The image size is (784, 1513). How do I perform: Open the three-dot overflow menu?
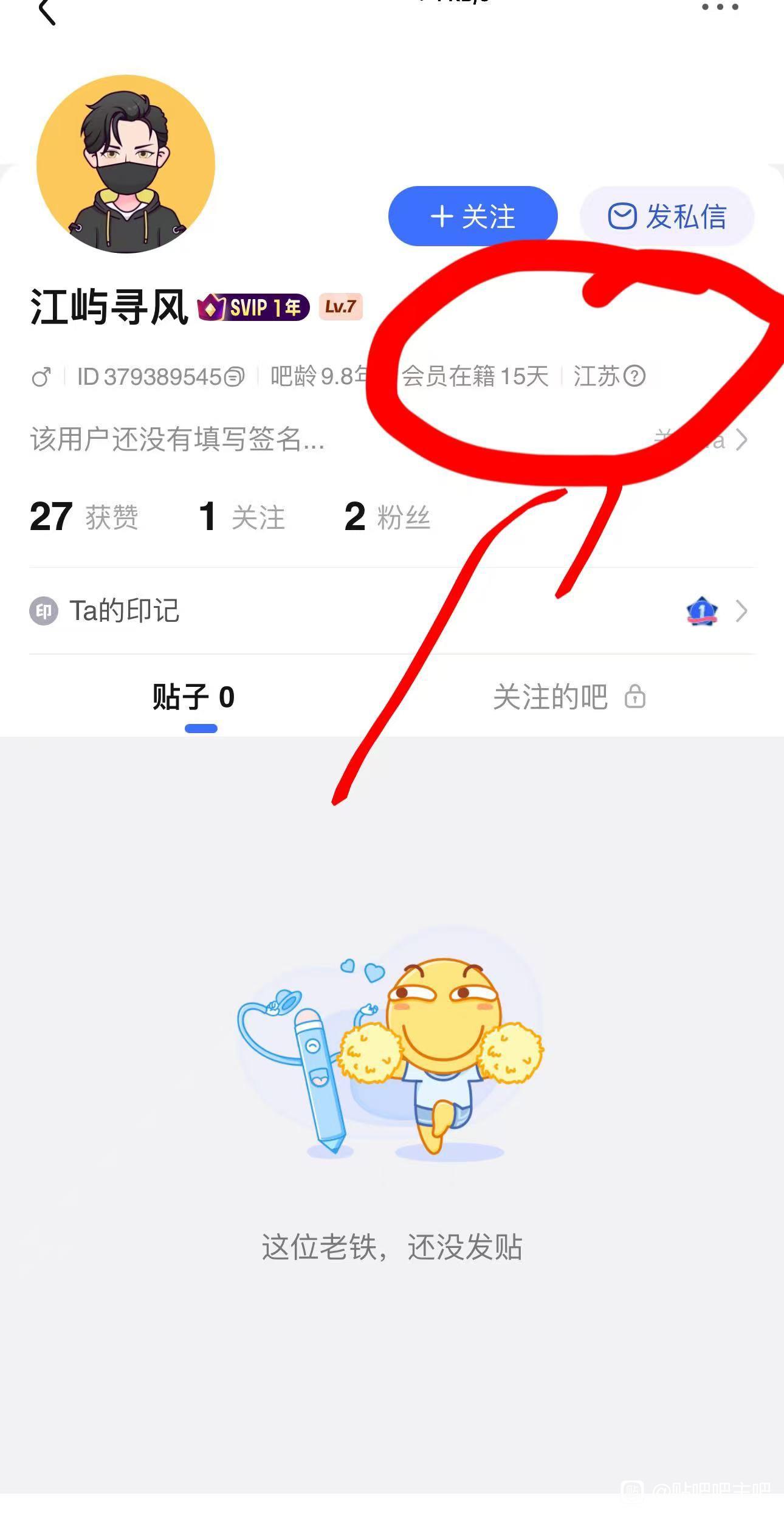[x=720, y=7]
